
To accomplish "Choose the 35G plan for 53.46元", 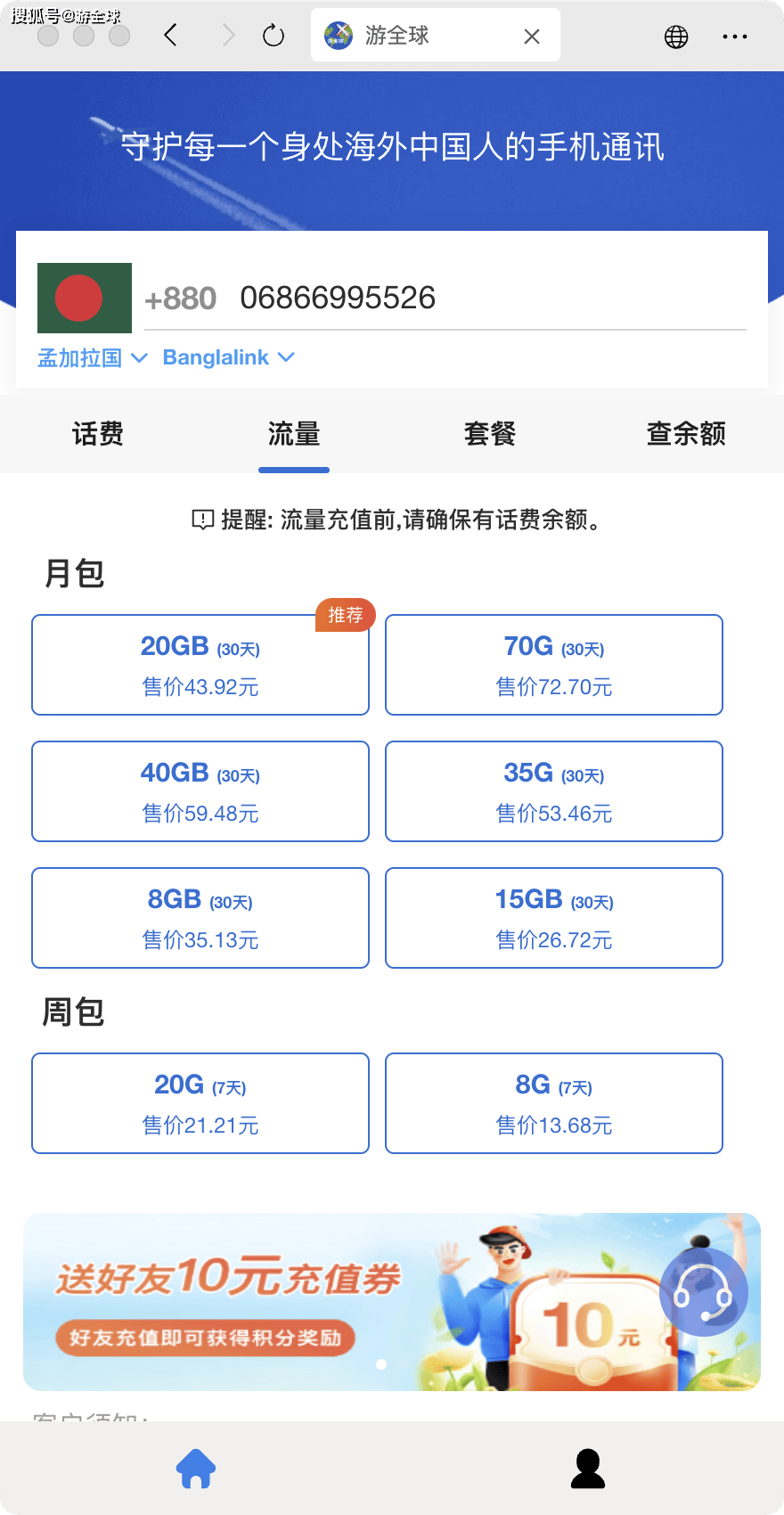I will tap(553, 791).
